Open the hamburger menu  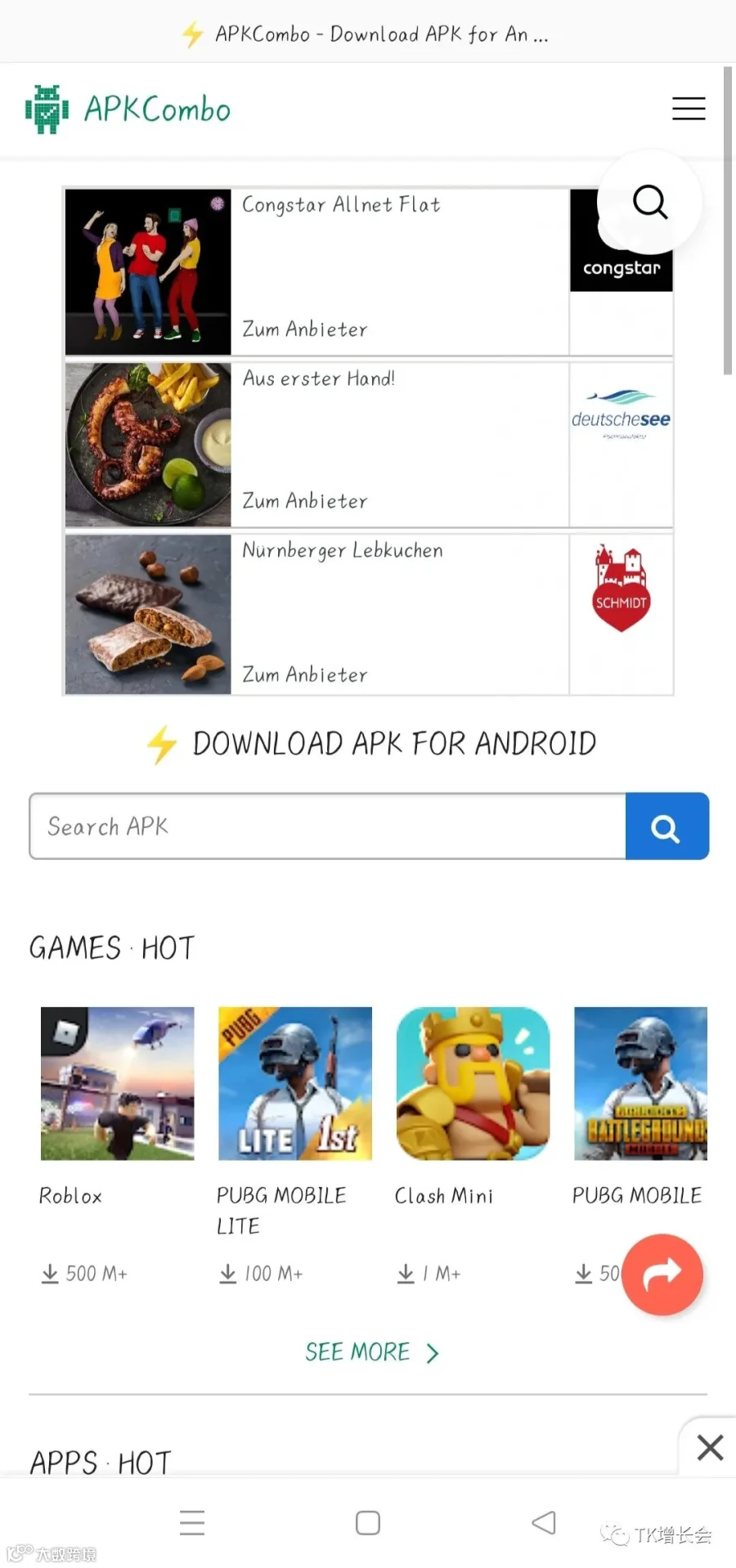pyautogui.click(x=689, y=109)
